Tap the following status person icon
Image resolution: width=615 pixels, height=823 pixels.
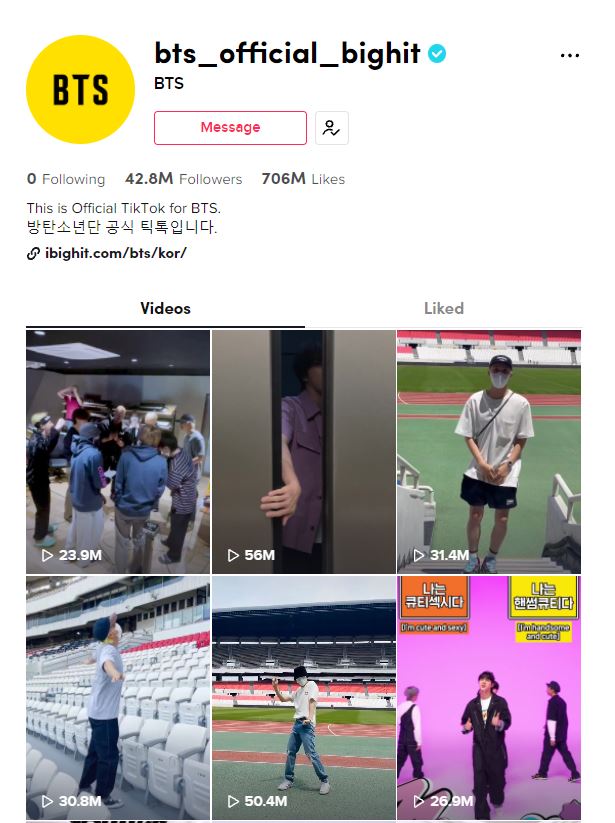[331, 128]
